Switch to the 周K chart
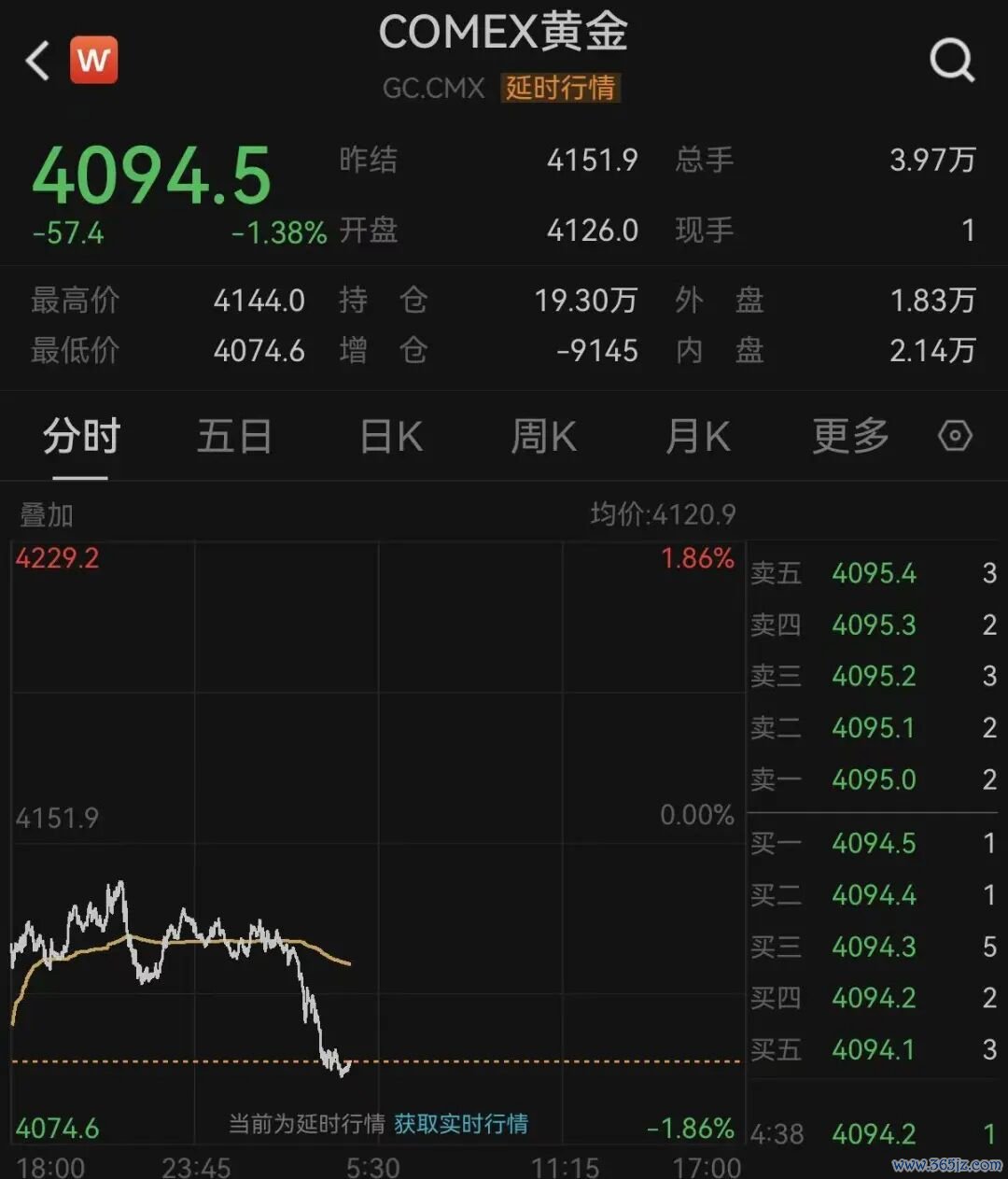Viewport: 1008px width, 1179px height. point(544,436)
